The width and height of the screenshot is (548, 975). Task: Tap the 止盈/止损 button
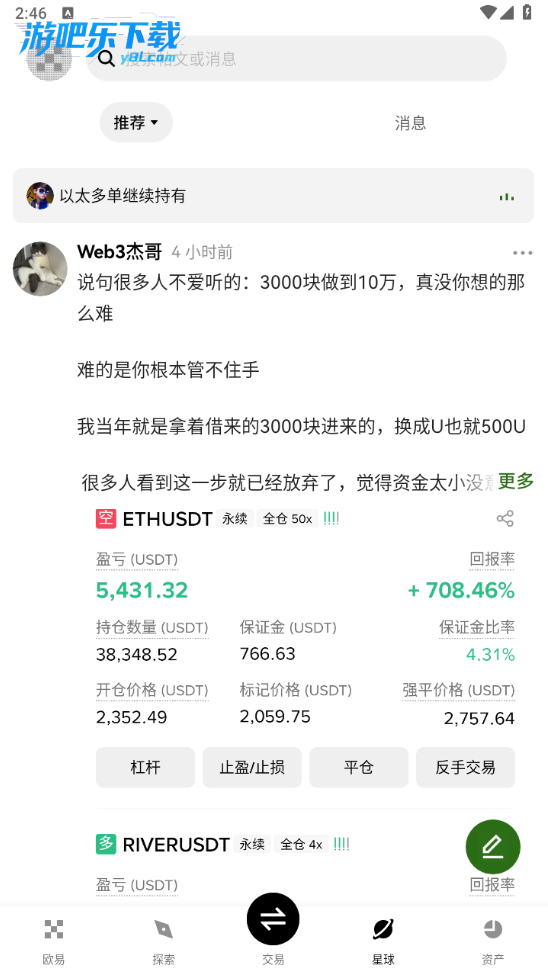click(x=252, y=767)
